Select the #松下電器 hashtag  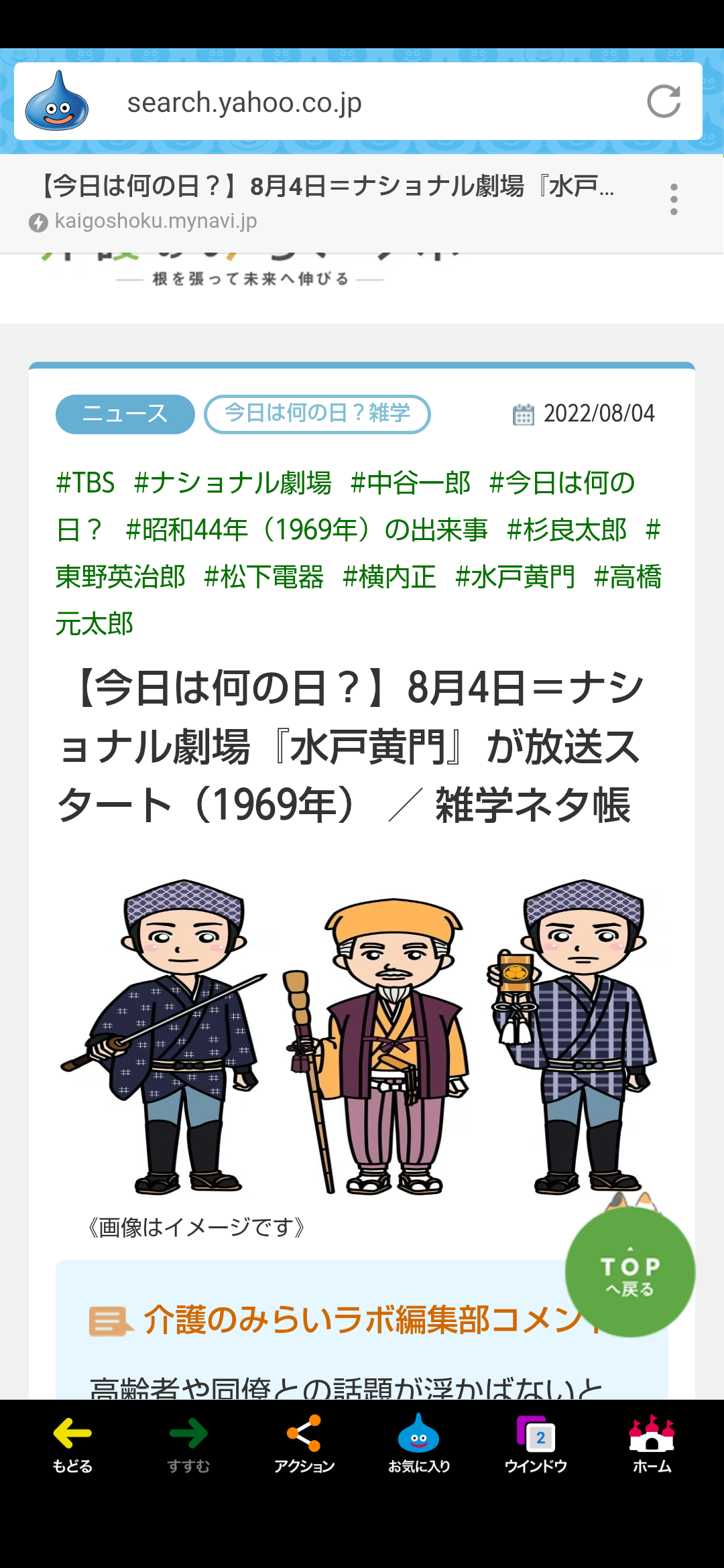click(263, 576)
